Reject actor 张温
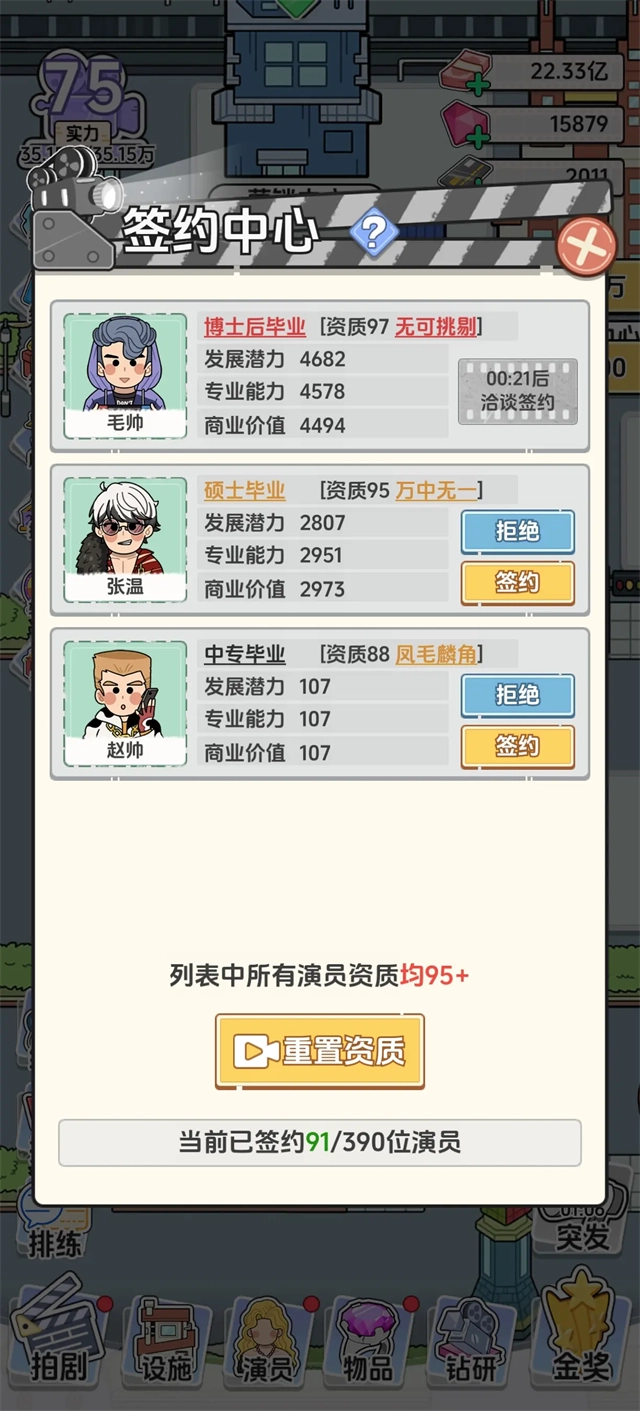Screen dimensions: 640x1411 click(517, 532)
